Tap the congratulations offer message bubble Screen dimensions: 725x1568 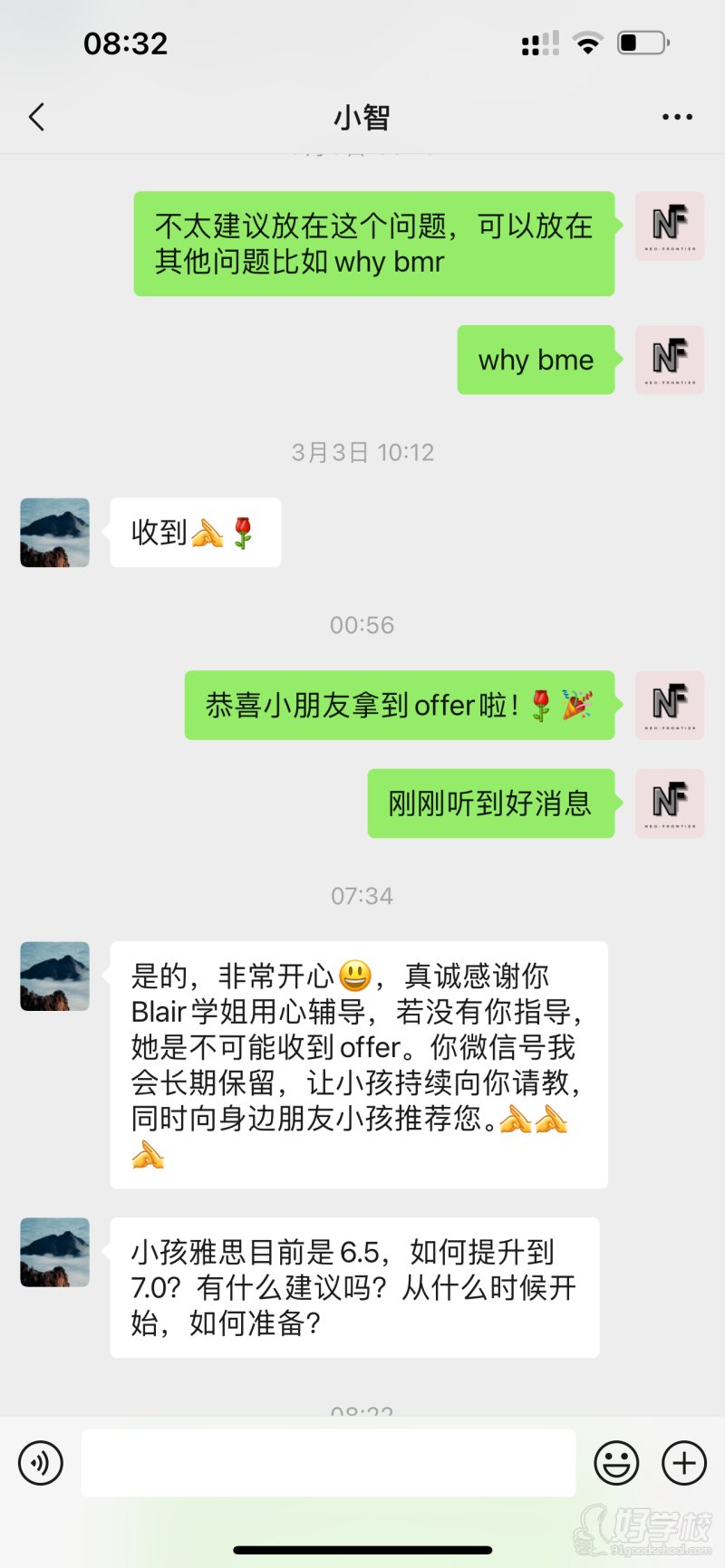point(400,706)
